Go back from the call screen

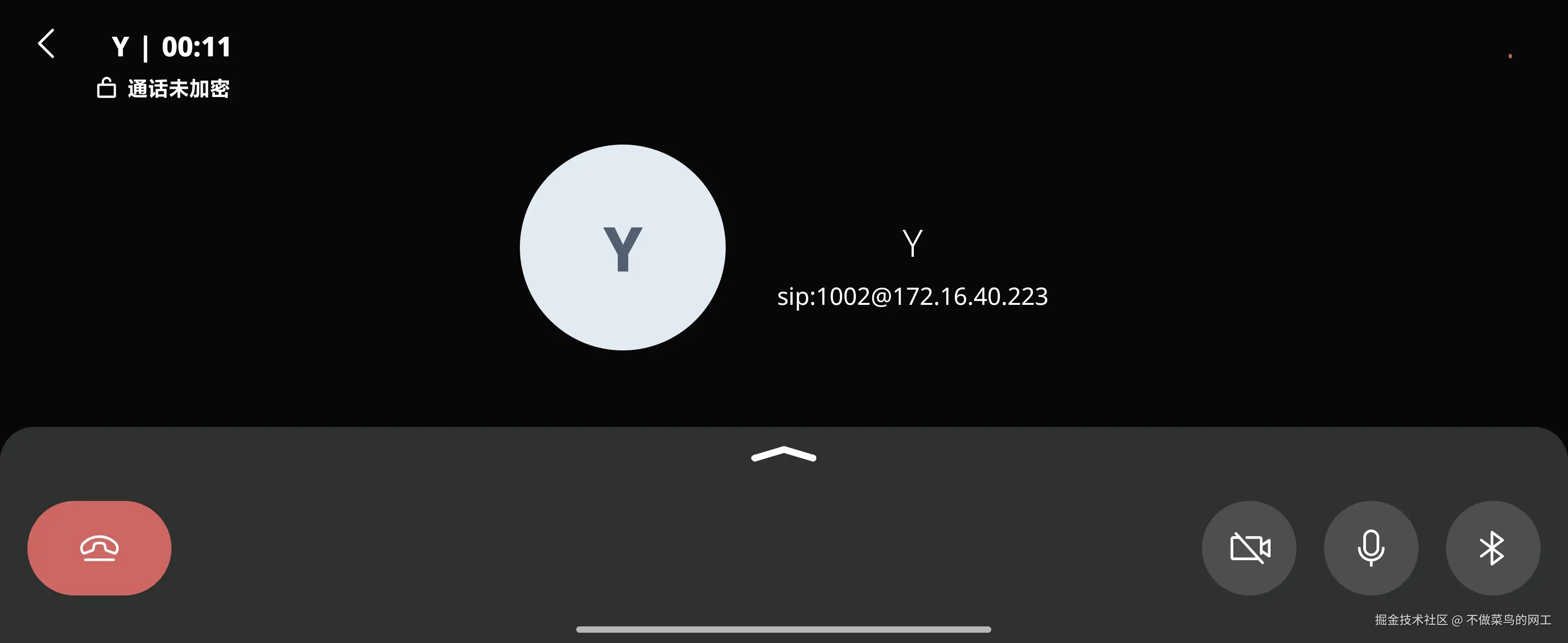(46, 44)
